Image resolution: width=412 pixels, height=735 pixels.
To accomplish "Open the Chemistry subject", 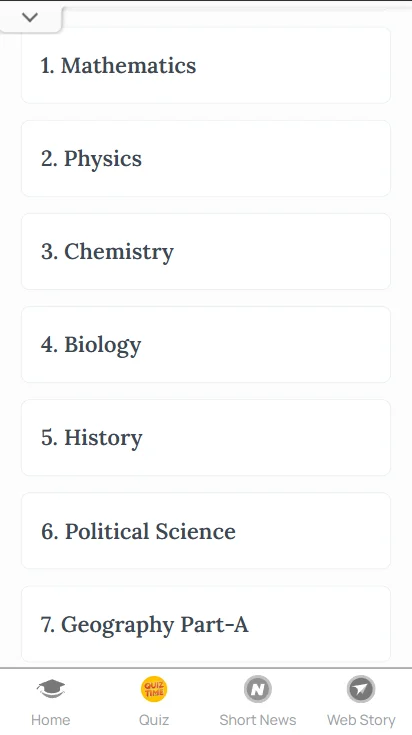I will (x=206, y=252).
